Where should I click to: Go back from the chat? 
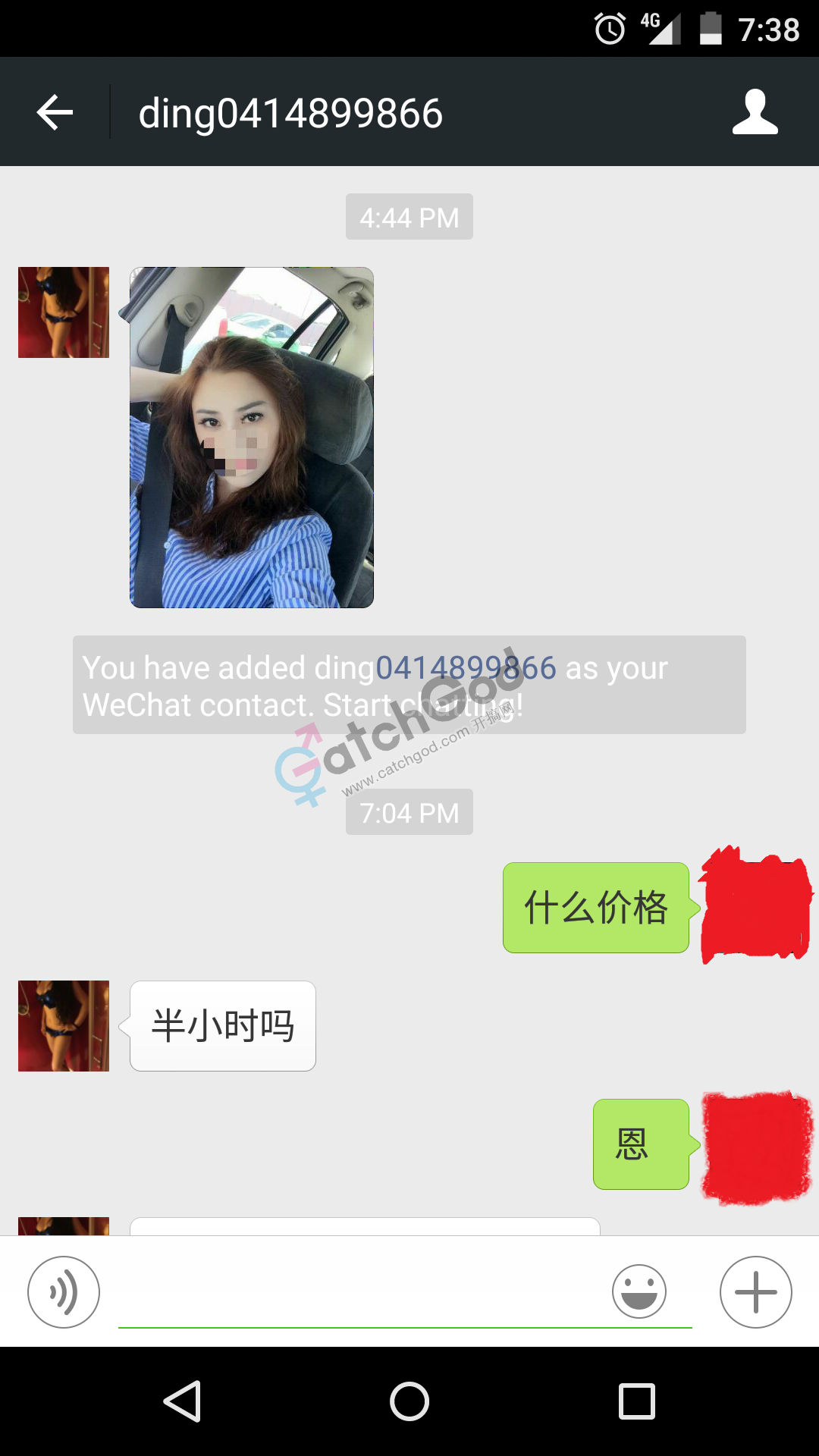tap(55, 112)
